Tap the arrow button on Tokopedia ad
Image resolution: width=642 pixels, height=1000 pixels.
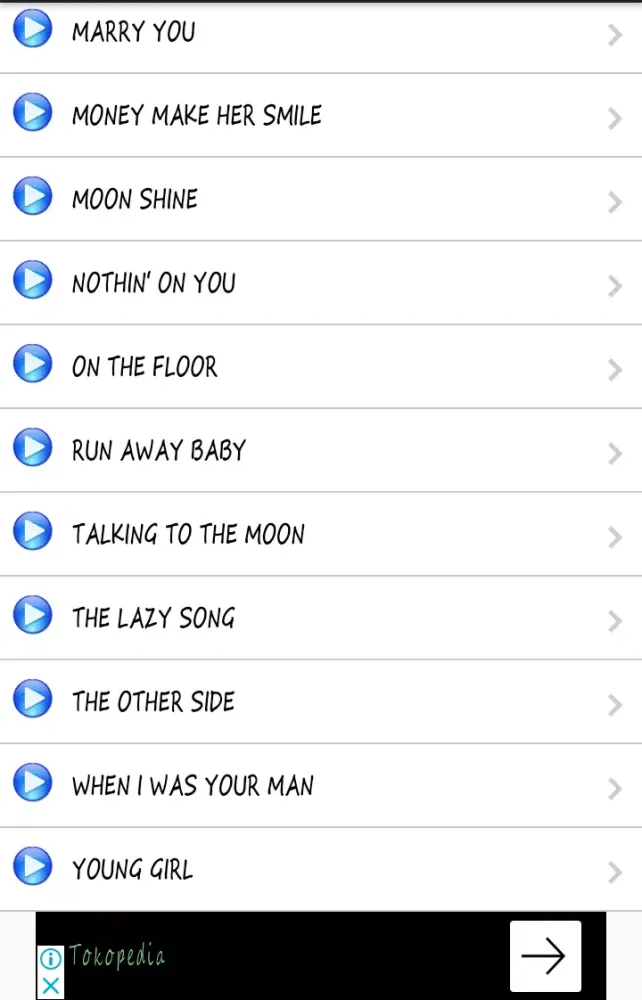544,956
